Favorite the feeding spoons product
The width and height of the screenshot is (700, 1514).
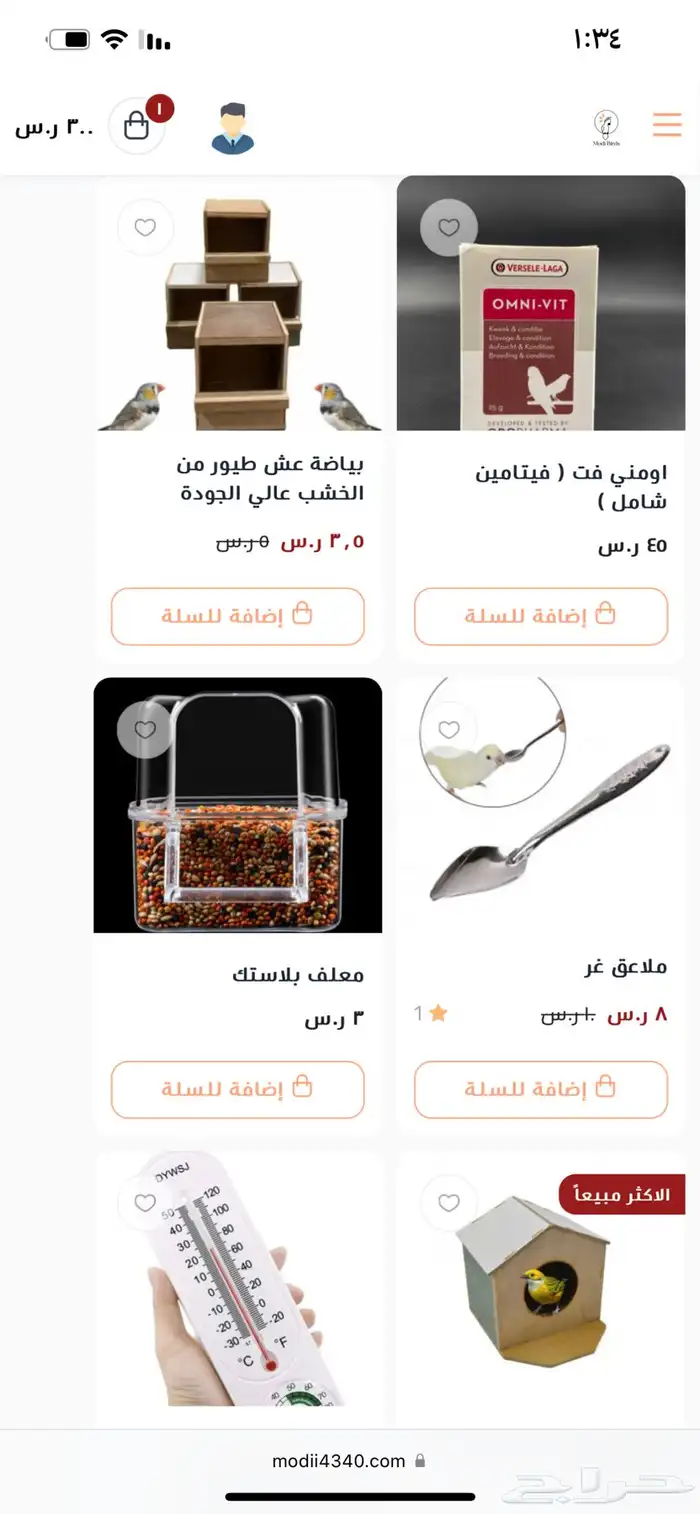449,730
